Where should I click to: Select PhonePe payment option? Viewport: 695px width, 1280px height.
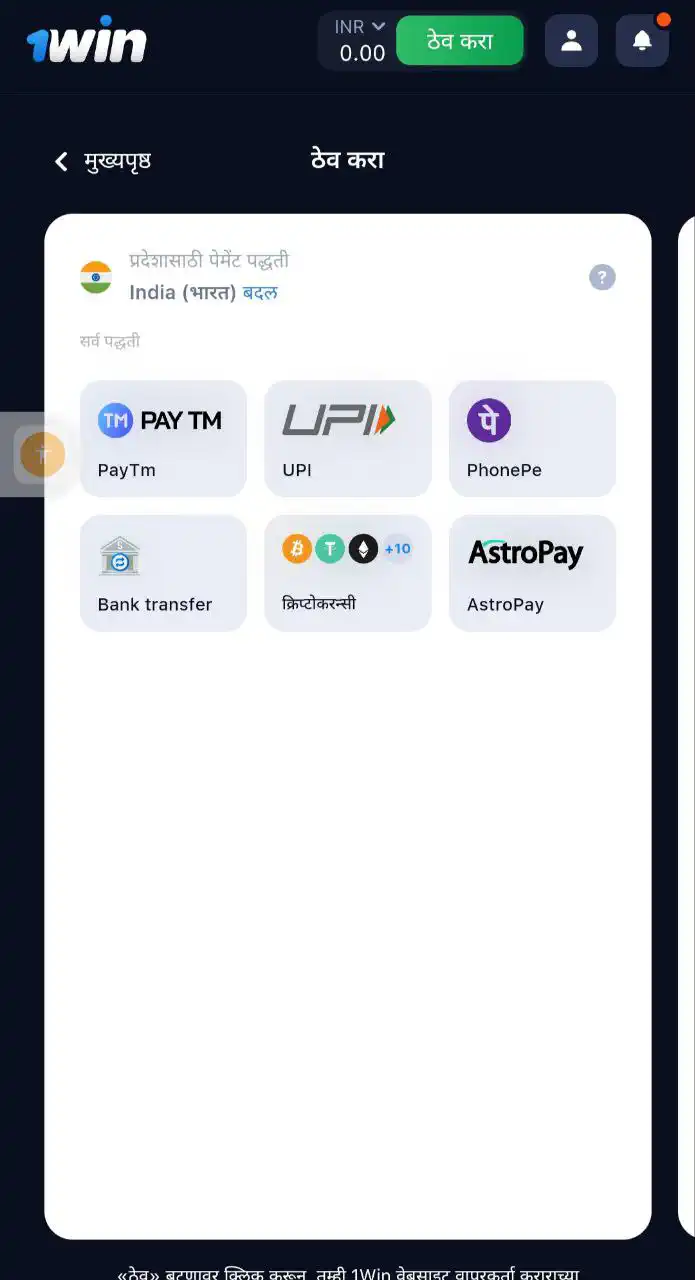point(532,438)
